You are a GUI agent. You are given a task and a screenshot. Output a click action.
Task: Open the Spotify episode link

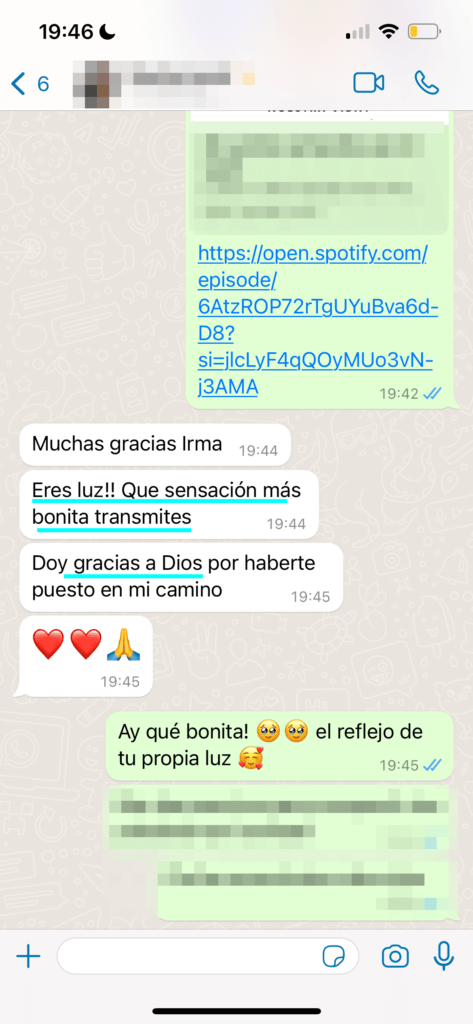(x=317, y=320)
